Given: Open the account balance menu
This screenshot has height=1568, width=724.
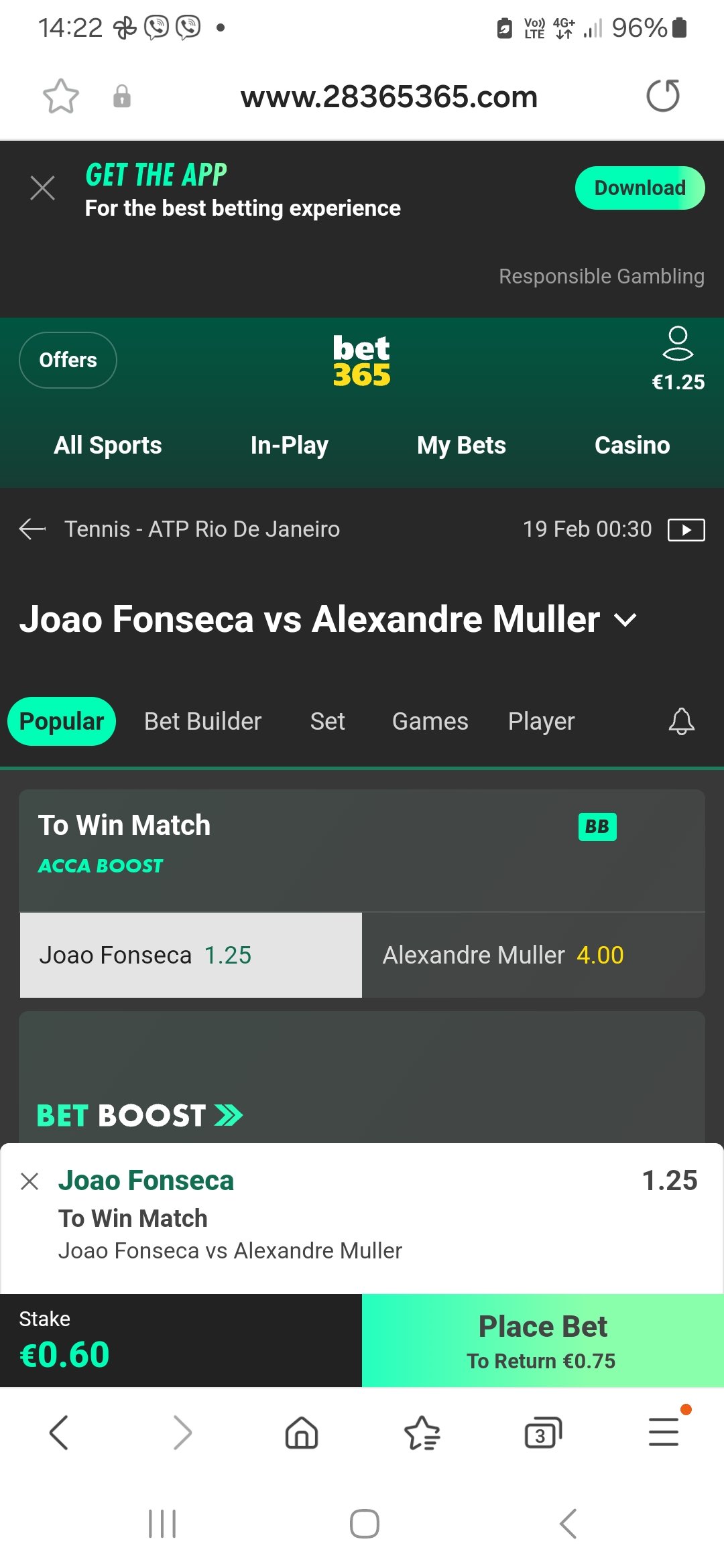Looking at the screenshot, I should tap(678, 358).
